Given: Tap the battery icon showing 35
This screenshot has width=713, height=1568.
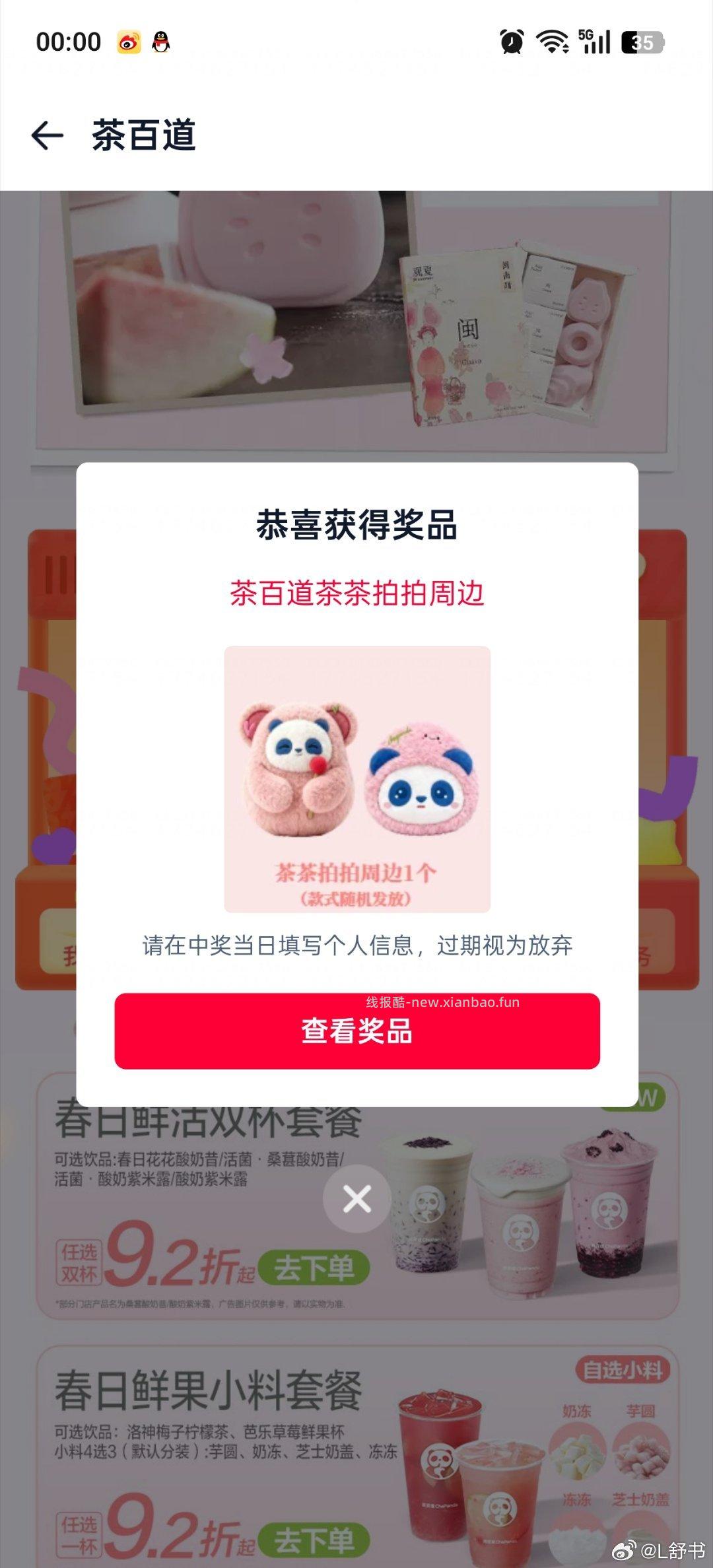Looking at the screenshot, I should coord(642,42).
